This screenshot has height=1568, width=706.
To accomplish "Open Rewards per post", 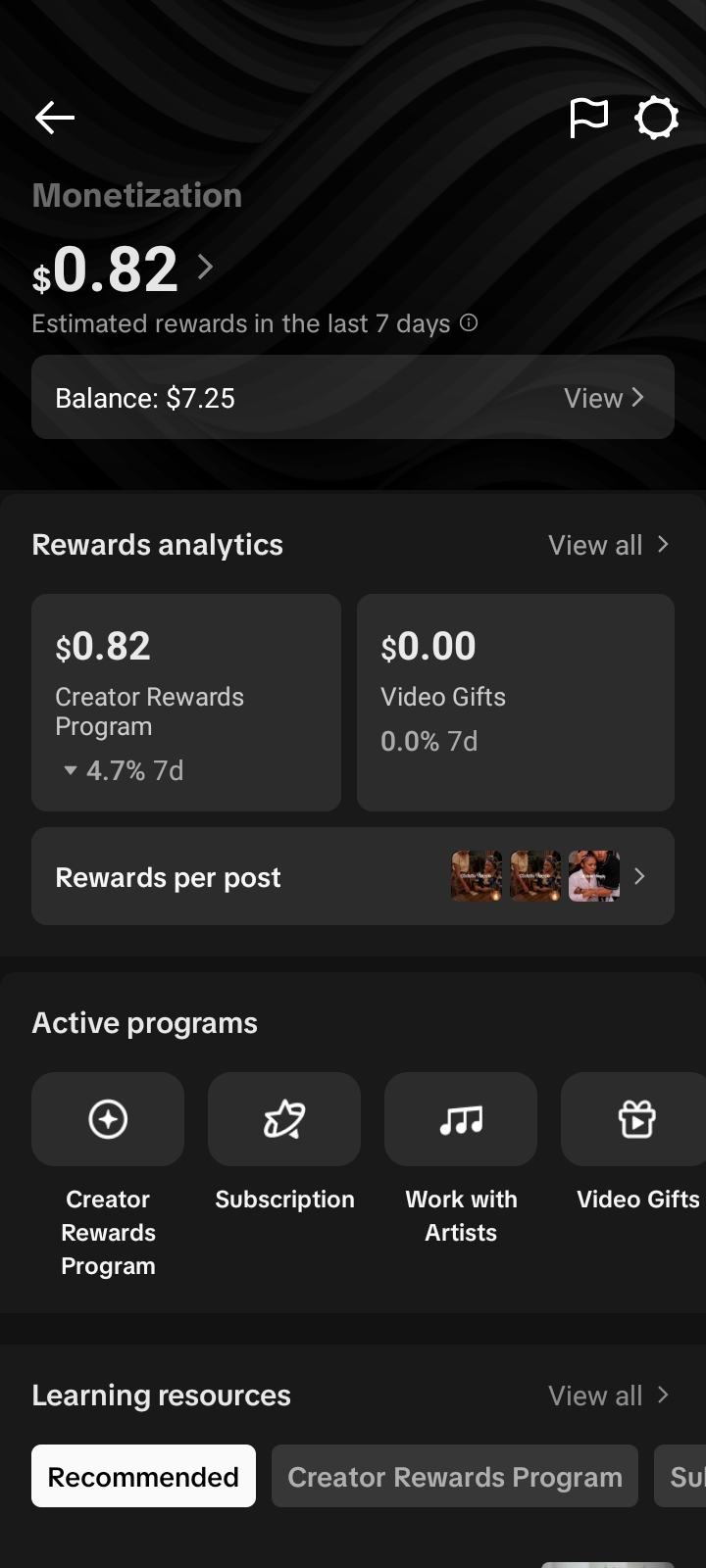I will (x=353, y=876).
